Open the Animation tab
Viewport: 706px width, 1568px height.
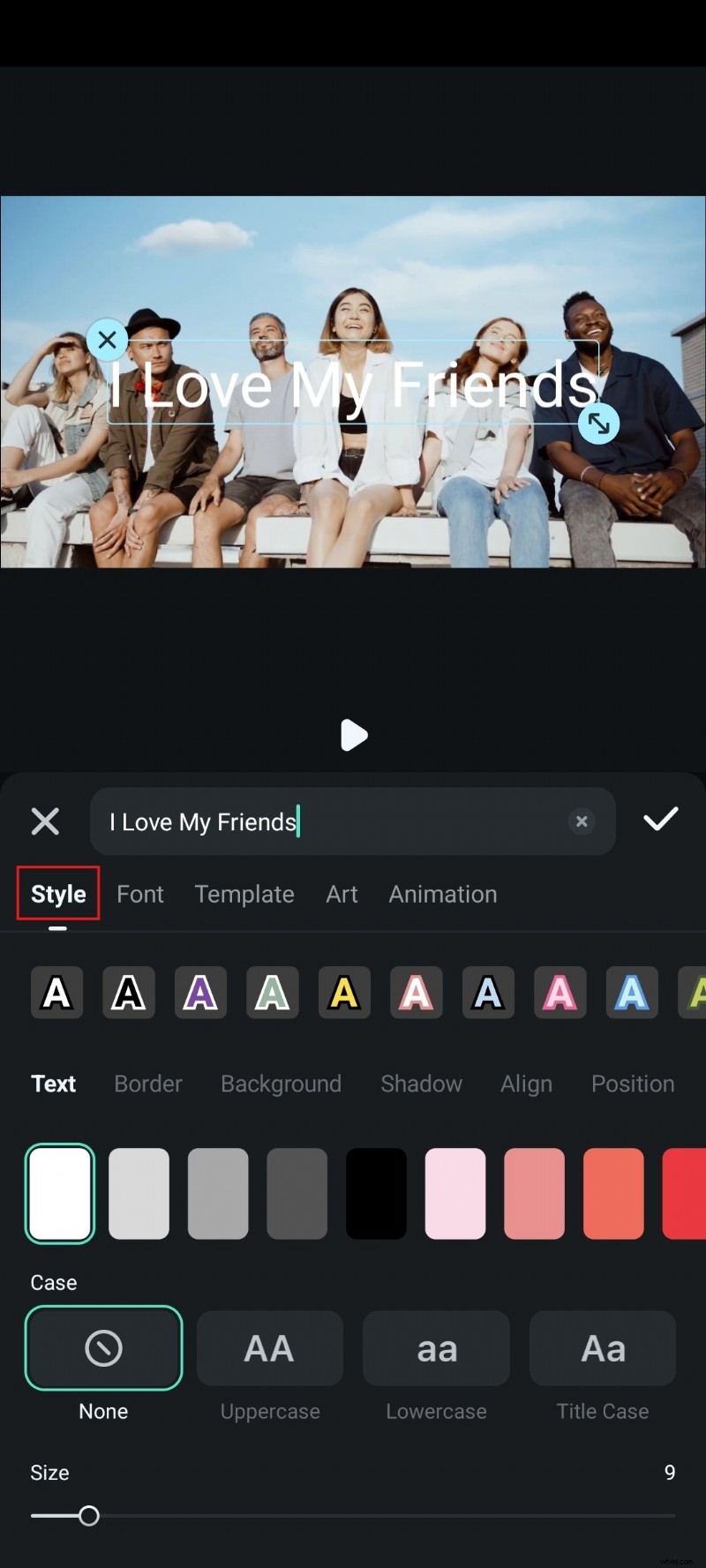click(442, 894)
